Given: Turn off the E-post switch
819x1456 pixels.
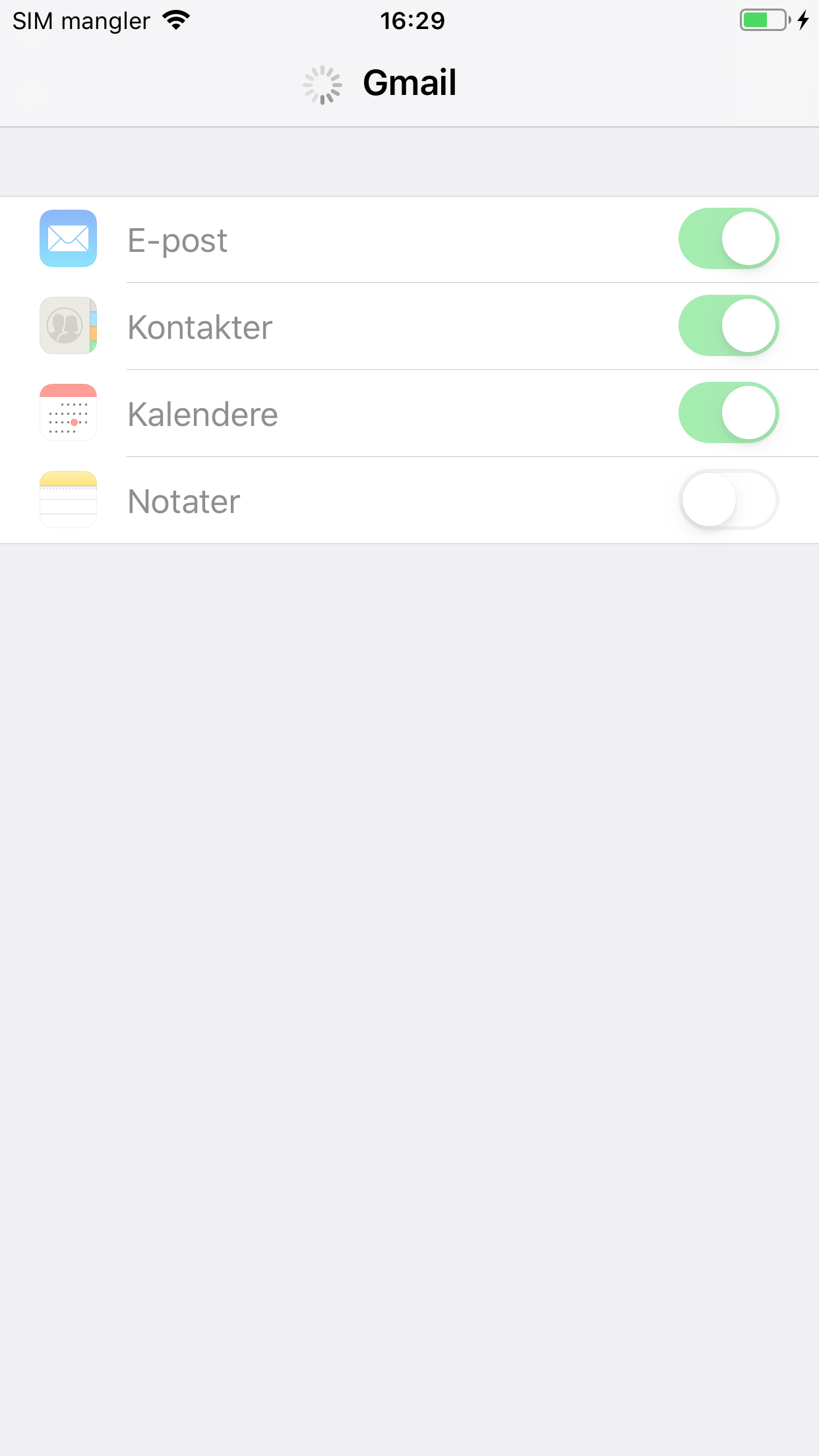Looking at the screenshot, I should 728,239.
